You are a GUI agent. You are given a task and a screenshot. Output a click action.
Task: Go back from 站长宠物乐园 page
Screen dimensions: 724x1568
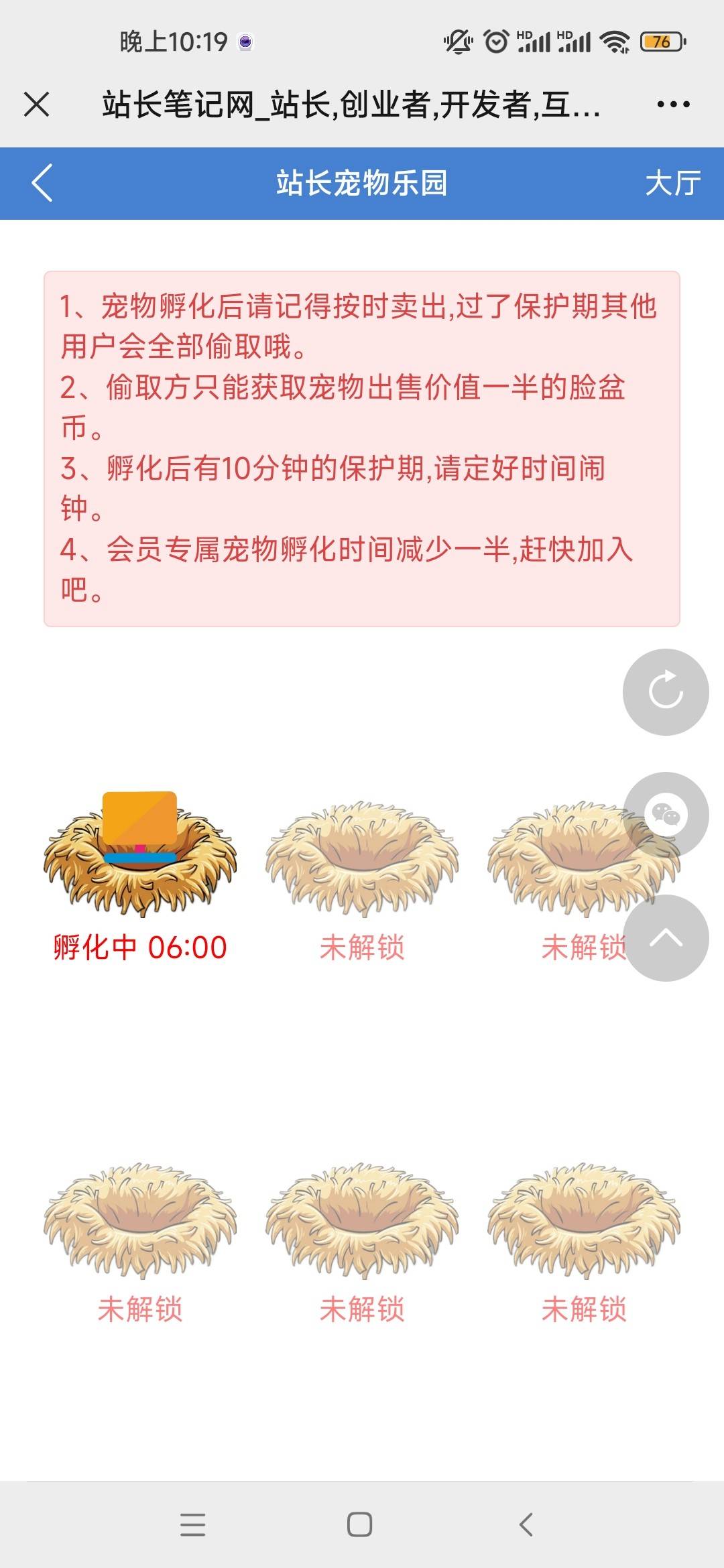click(x=42, y=183)
